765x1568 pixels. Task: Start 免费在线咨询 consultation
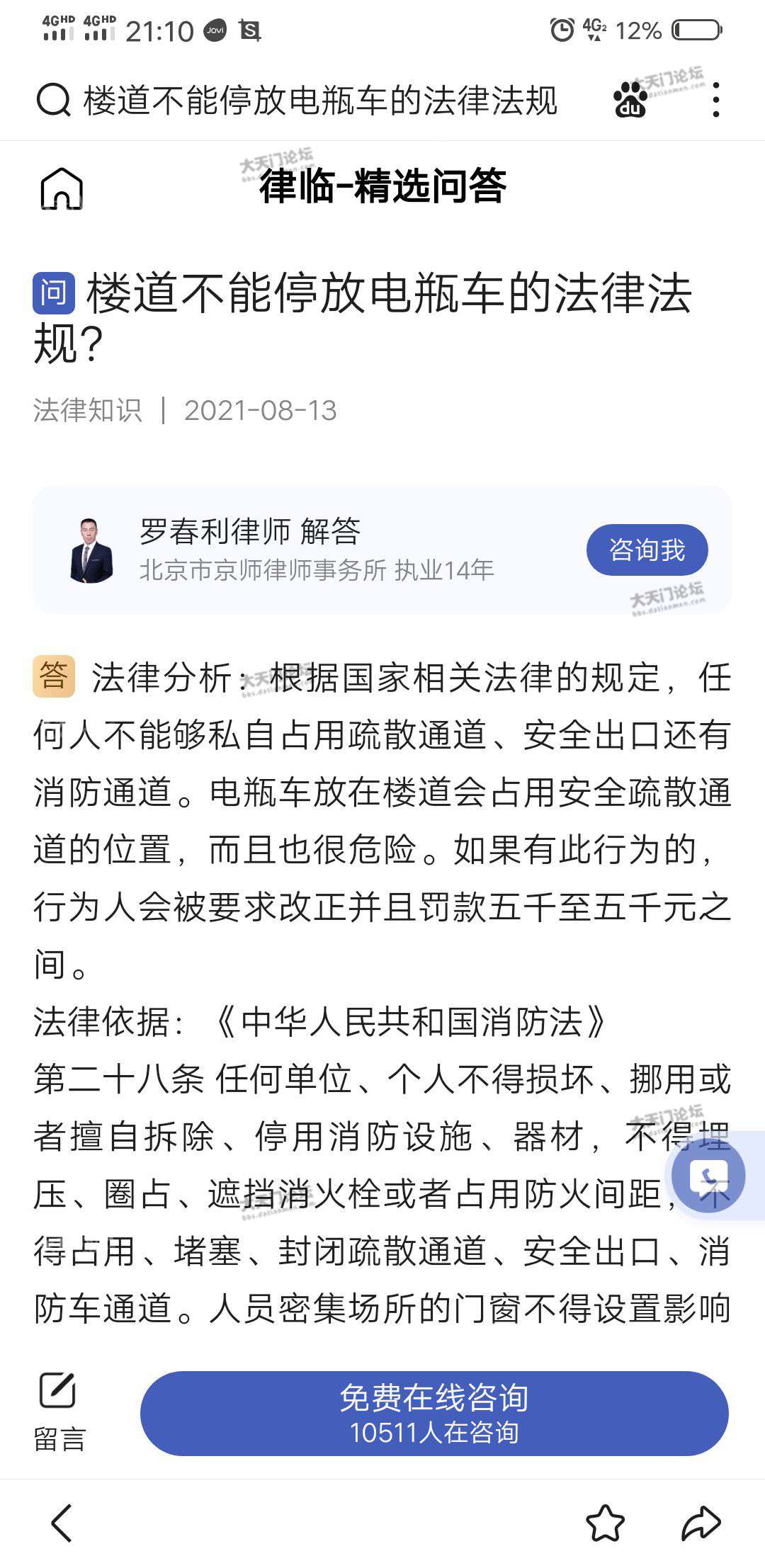[433, 1413]
